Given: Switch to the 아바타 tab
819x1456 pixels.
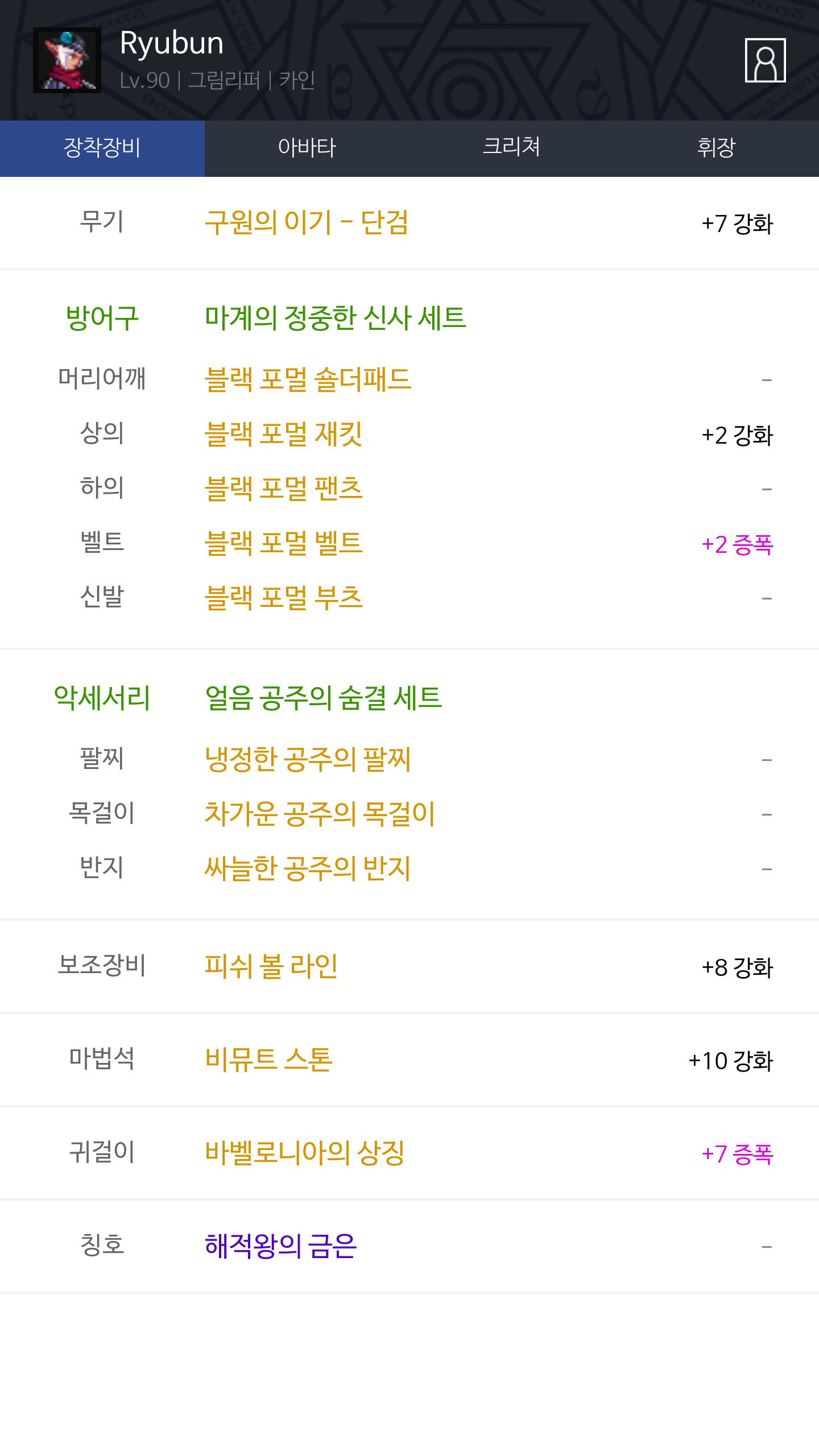Looking at the screenshot, I should [307, 148].
